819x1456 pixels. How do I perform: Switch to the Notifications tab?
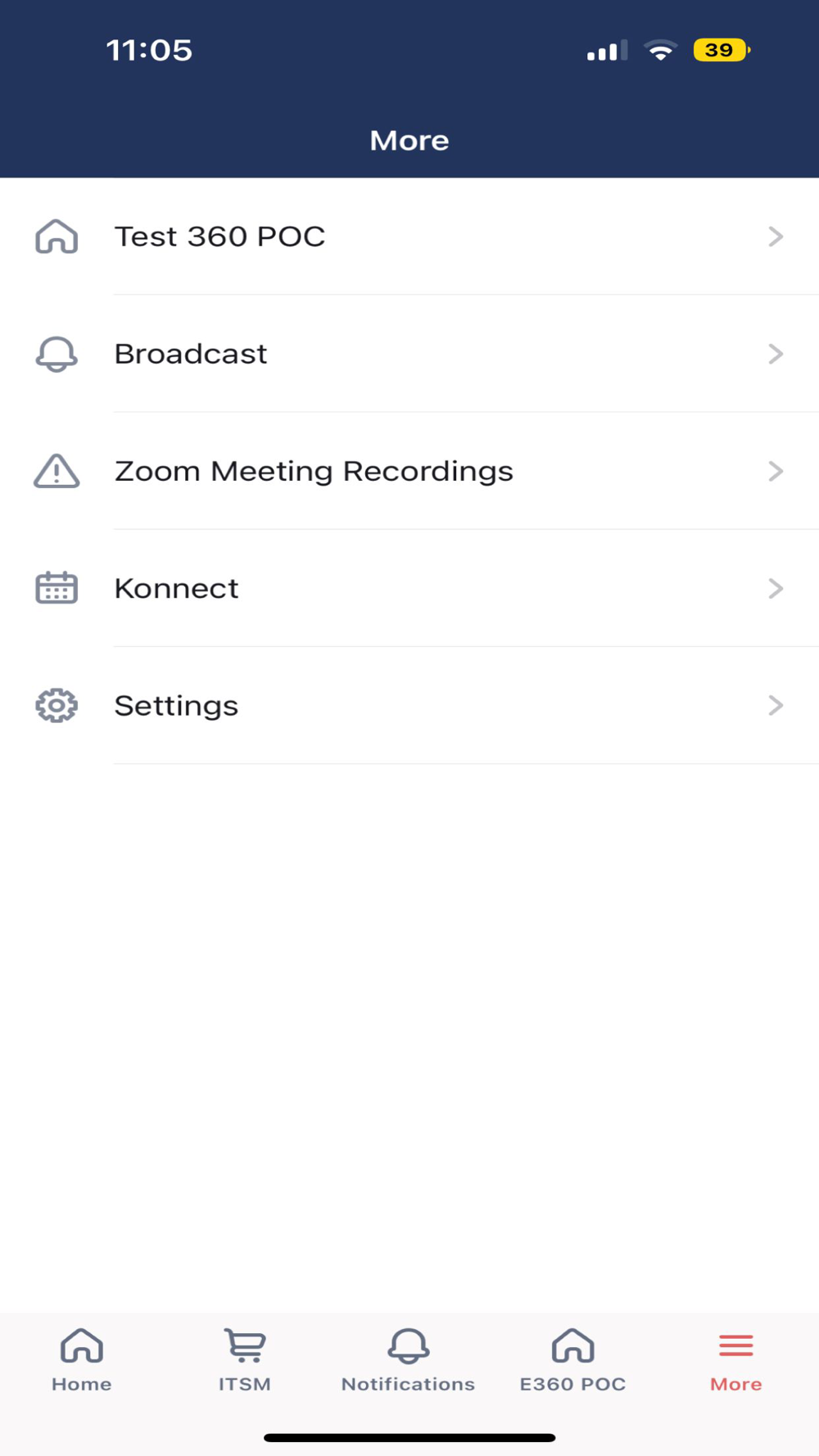[x=408, y=1360]
